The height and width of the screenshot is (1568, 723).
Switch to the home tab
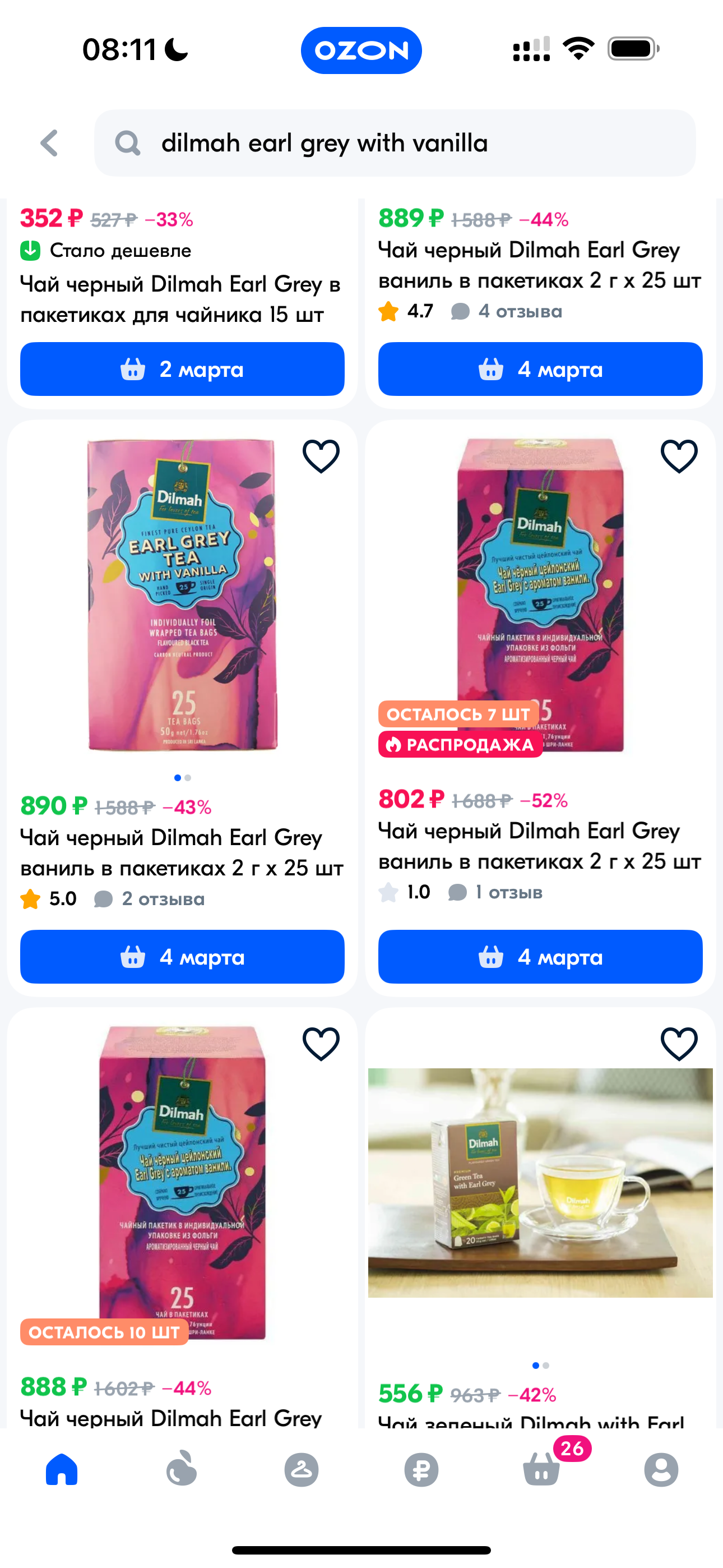coord(62,1469)
